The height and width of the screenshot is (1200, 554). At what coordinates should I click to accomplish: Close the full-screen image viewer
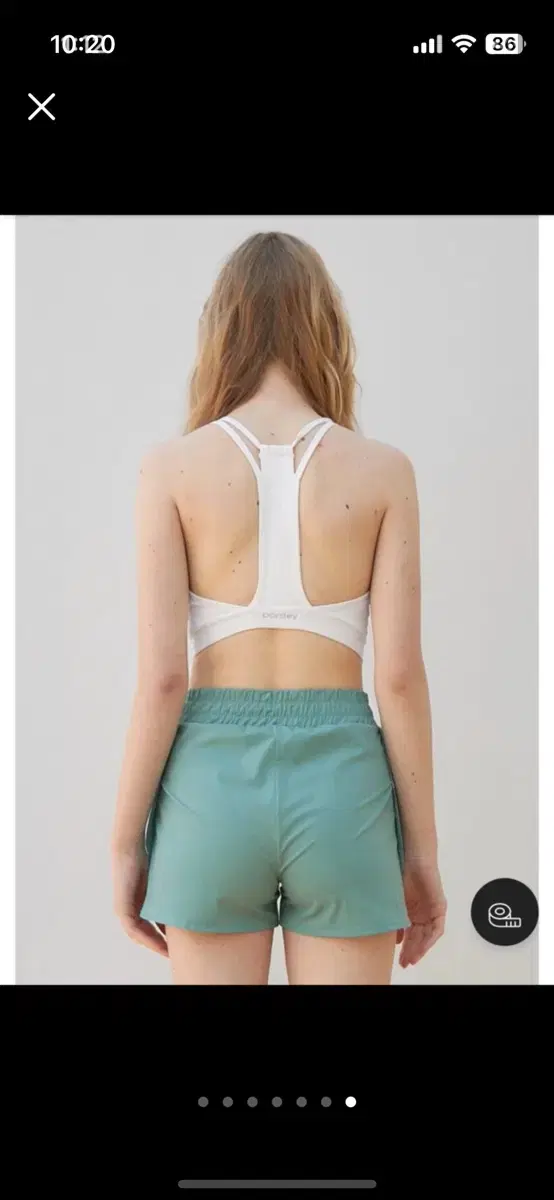pyautogui.click(x=41, y=107)
